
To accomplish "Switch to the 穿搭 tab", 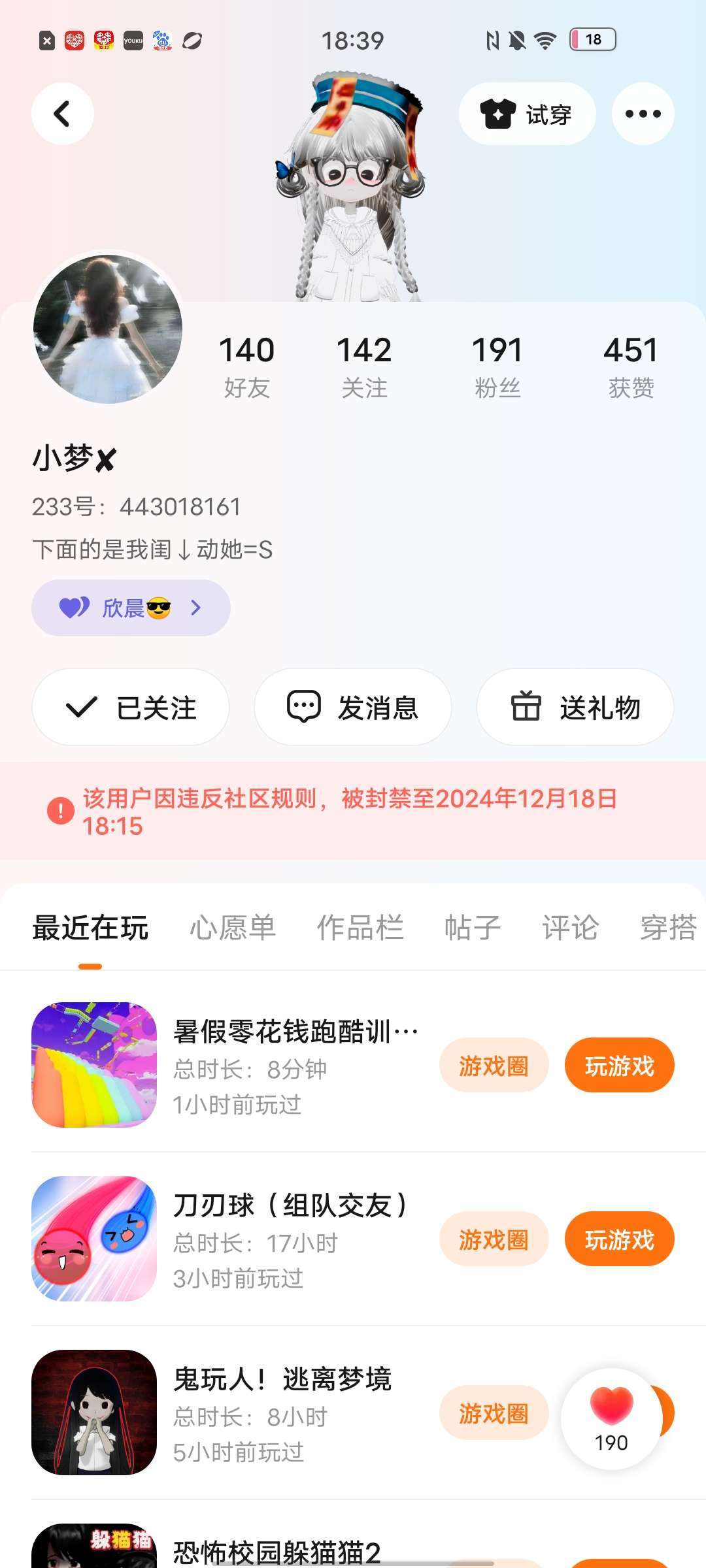I will (668, 928).
